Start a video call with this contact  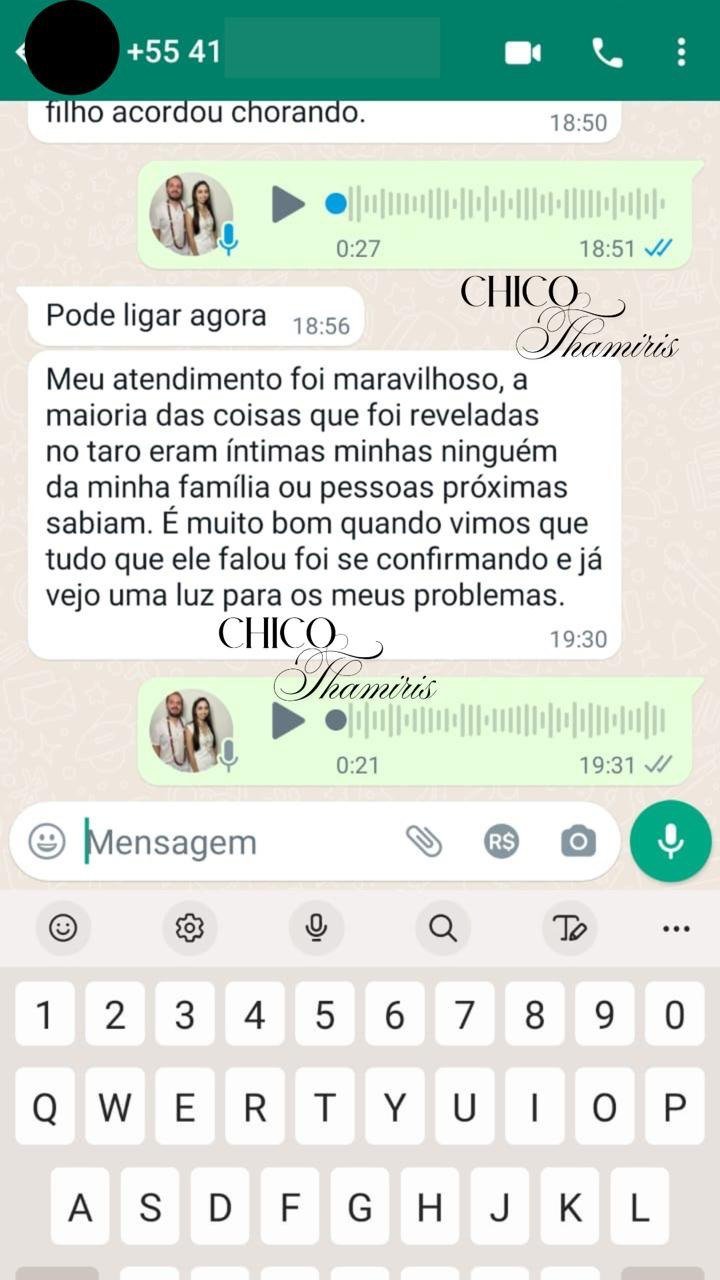(x=522, y=52)
